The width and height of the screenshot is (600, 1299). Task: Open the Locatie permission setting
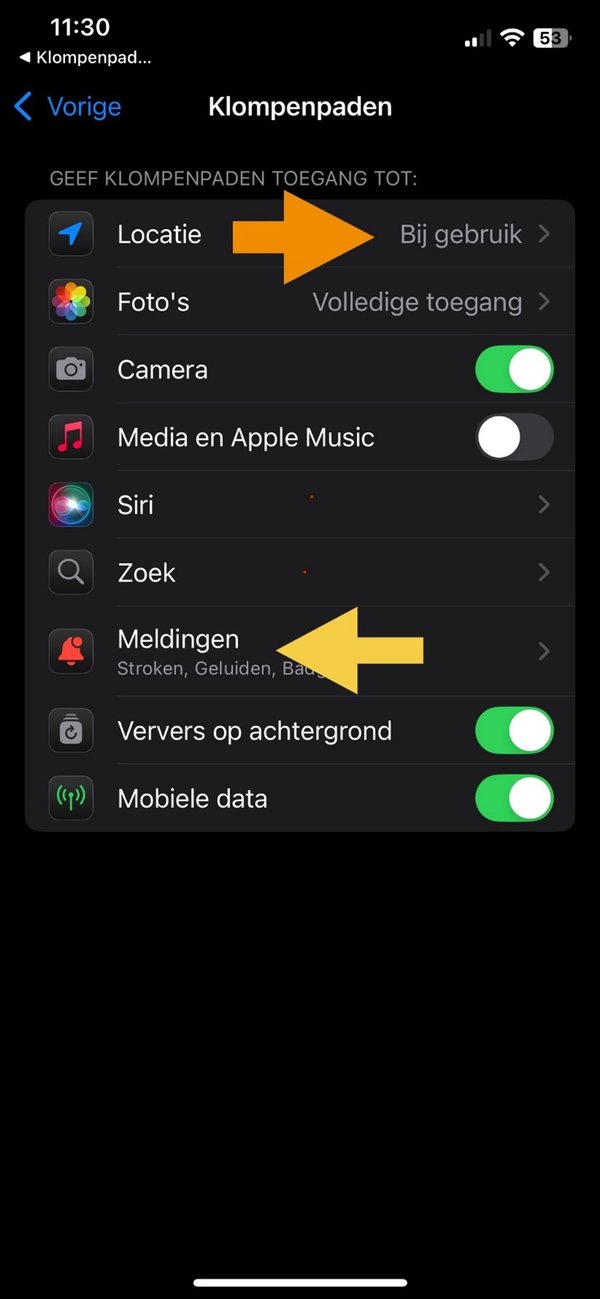300,235
